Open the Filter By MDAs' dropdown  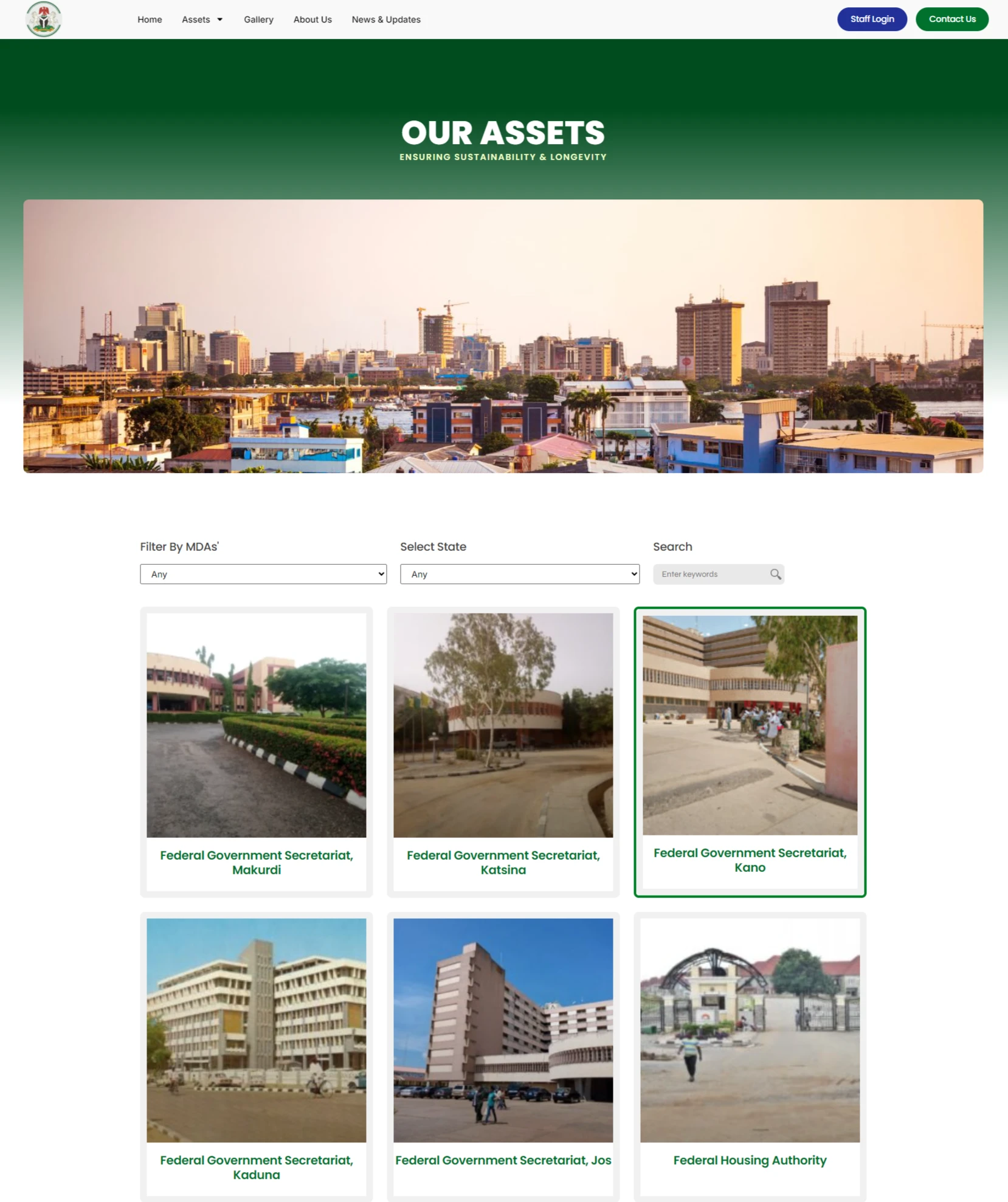pos(263,574)
